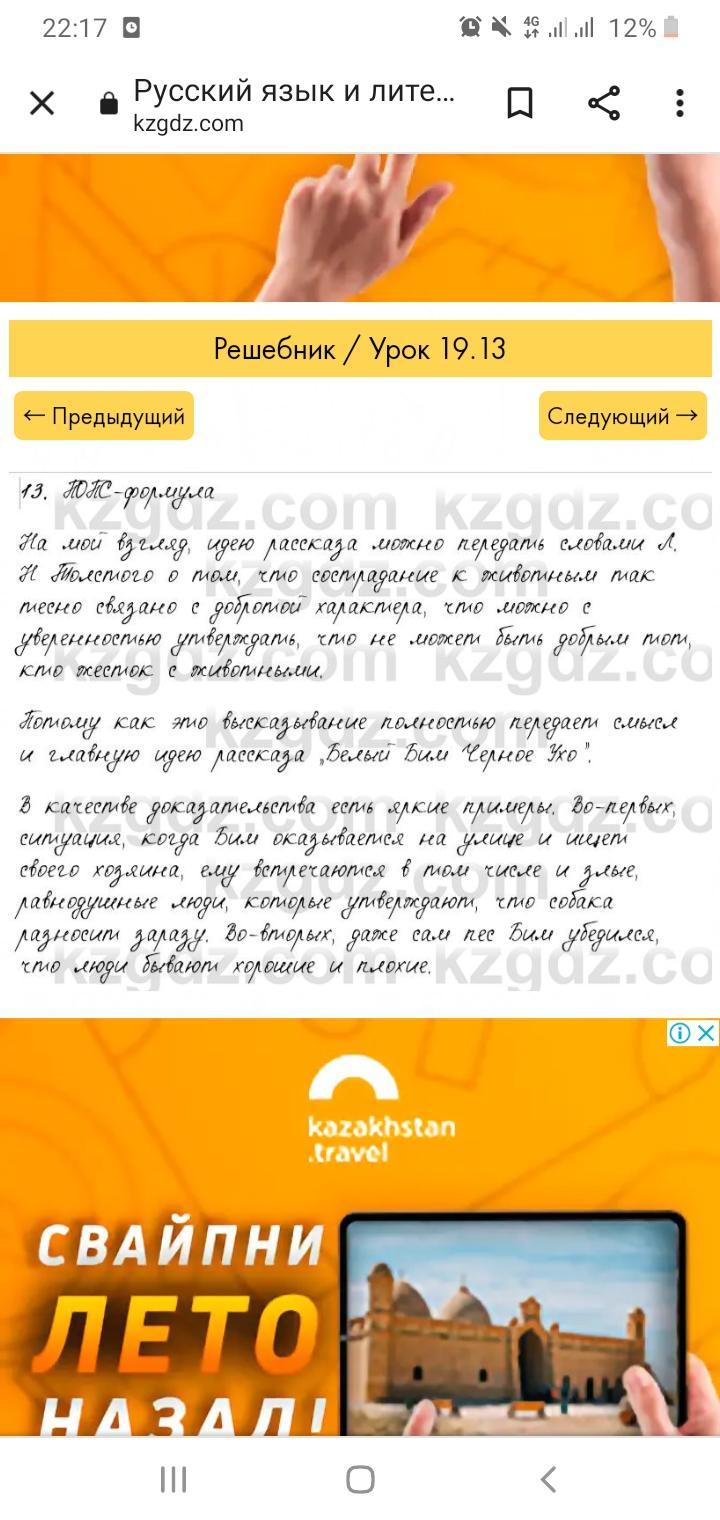Image resolution: width=720 pixels, height=1520 pixels.
Task: Go to the Следующий lesson
Action: pyautogui.click(x=622, y=416)
